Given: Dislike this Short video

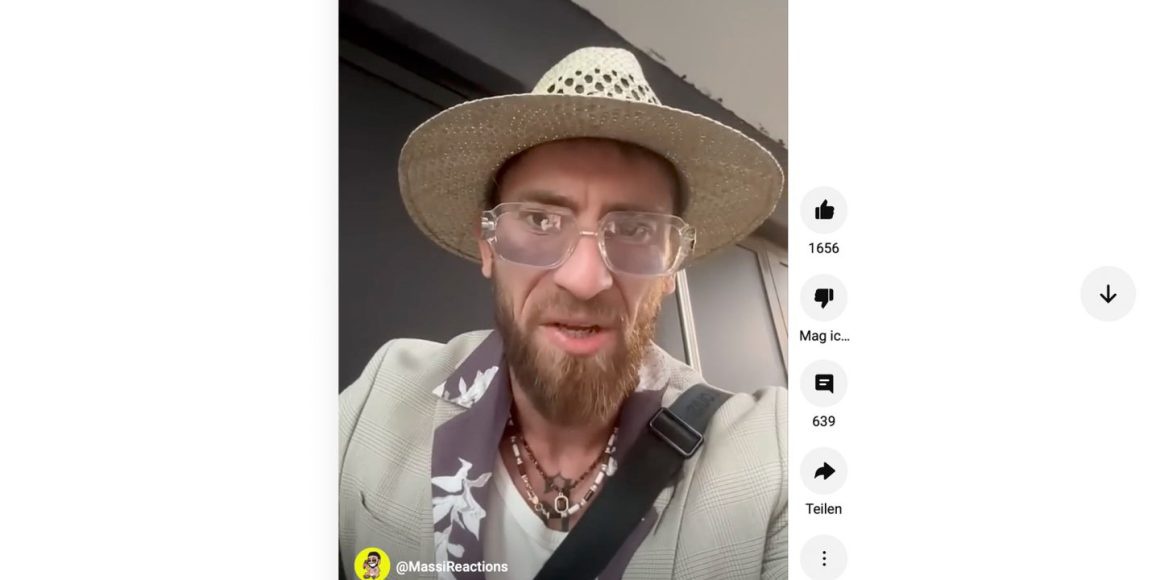Looking at the screenshot, I should (x=823, y=298).
